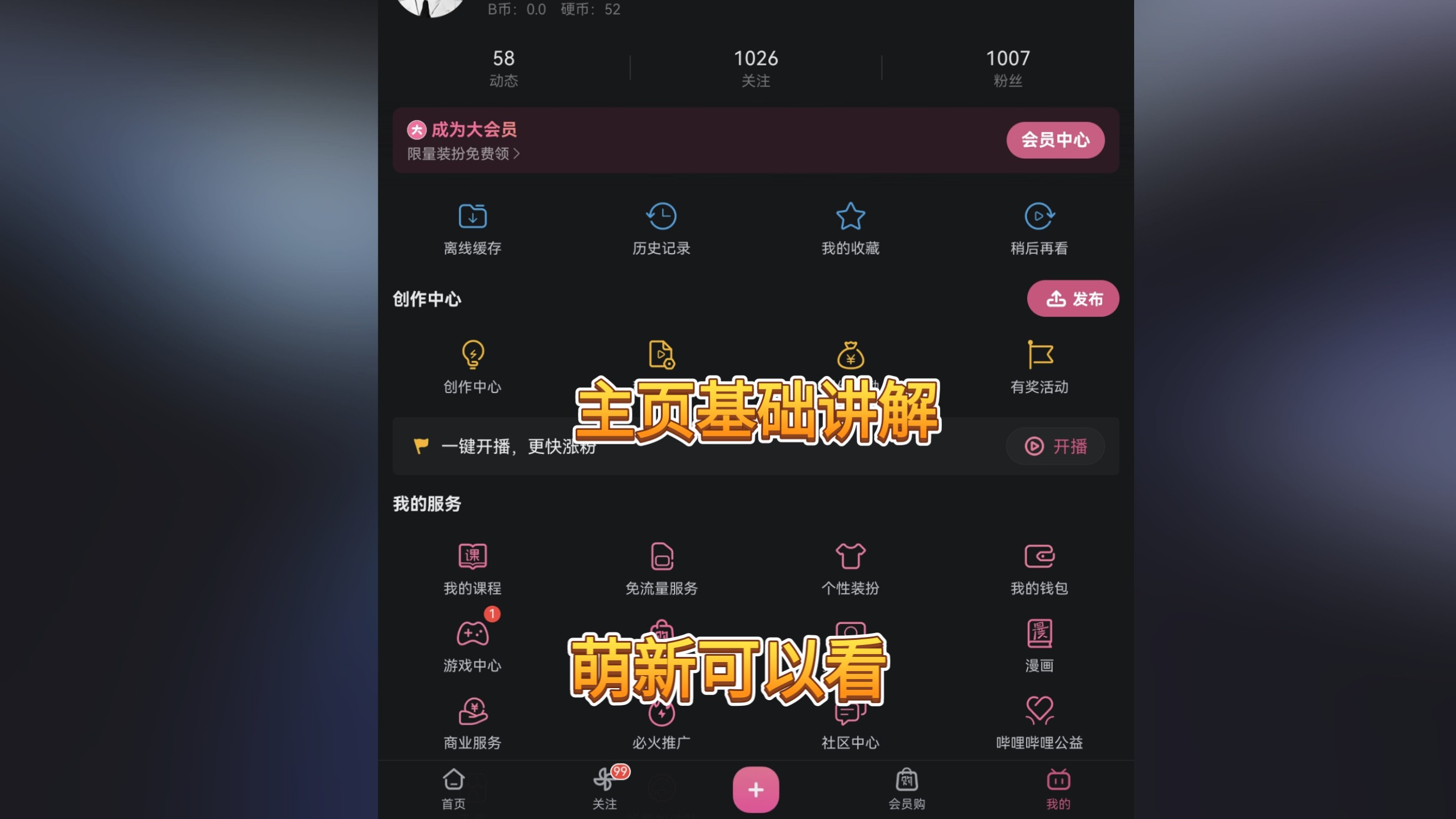Open the 会员中心 button
1456x819 pixels.
tap(1055, 140)
